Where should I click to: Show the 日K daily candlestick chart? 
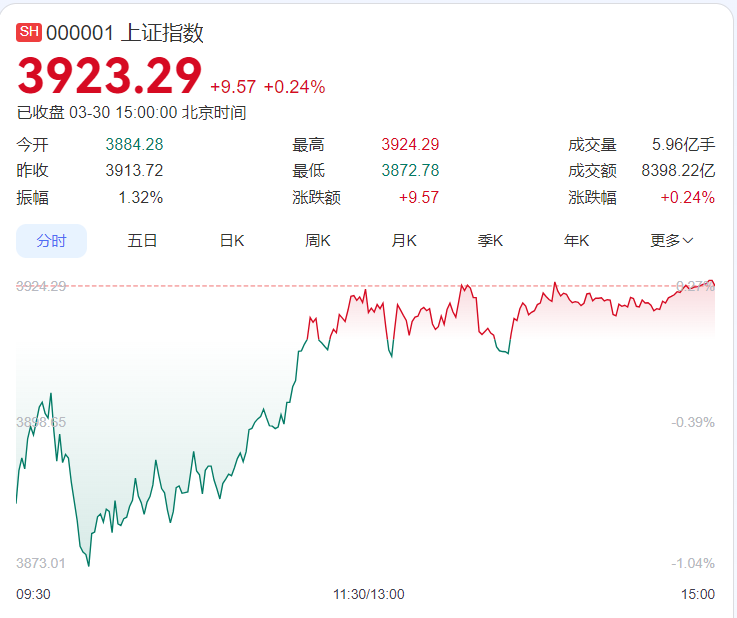pyautogui.click(x=232, y=241)
